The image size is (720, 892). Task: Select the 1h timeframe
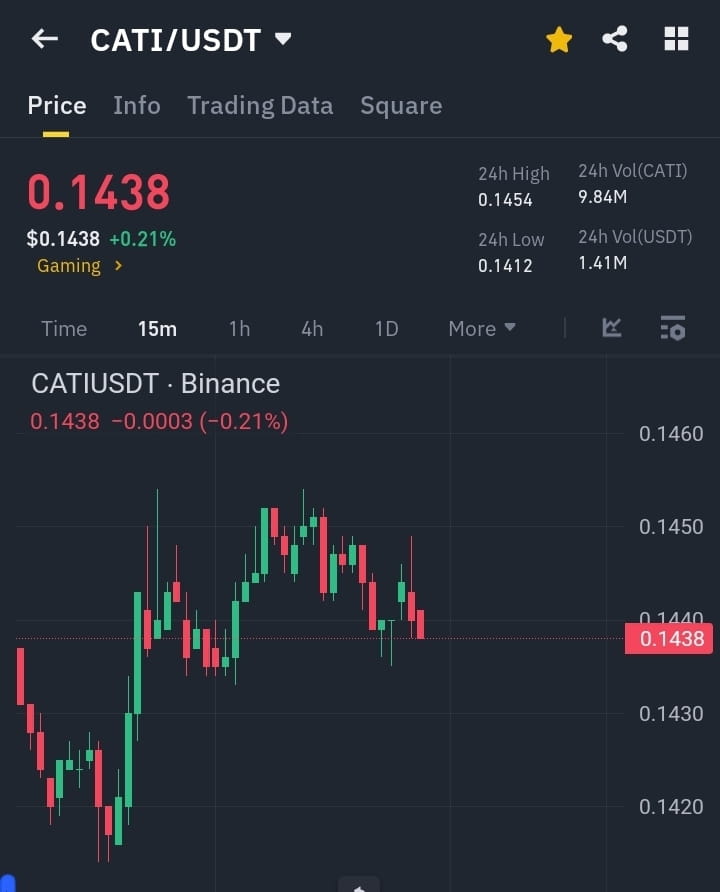pyautogui.click(x=239, y=328)
